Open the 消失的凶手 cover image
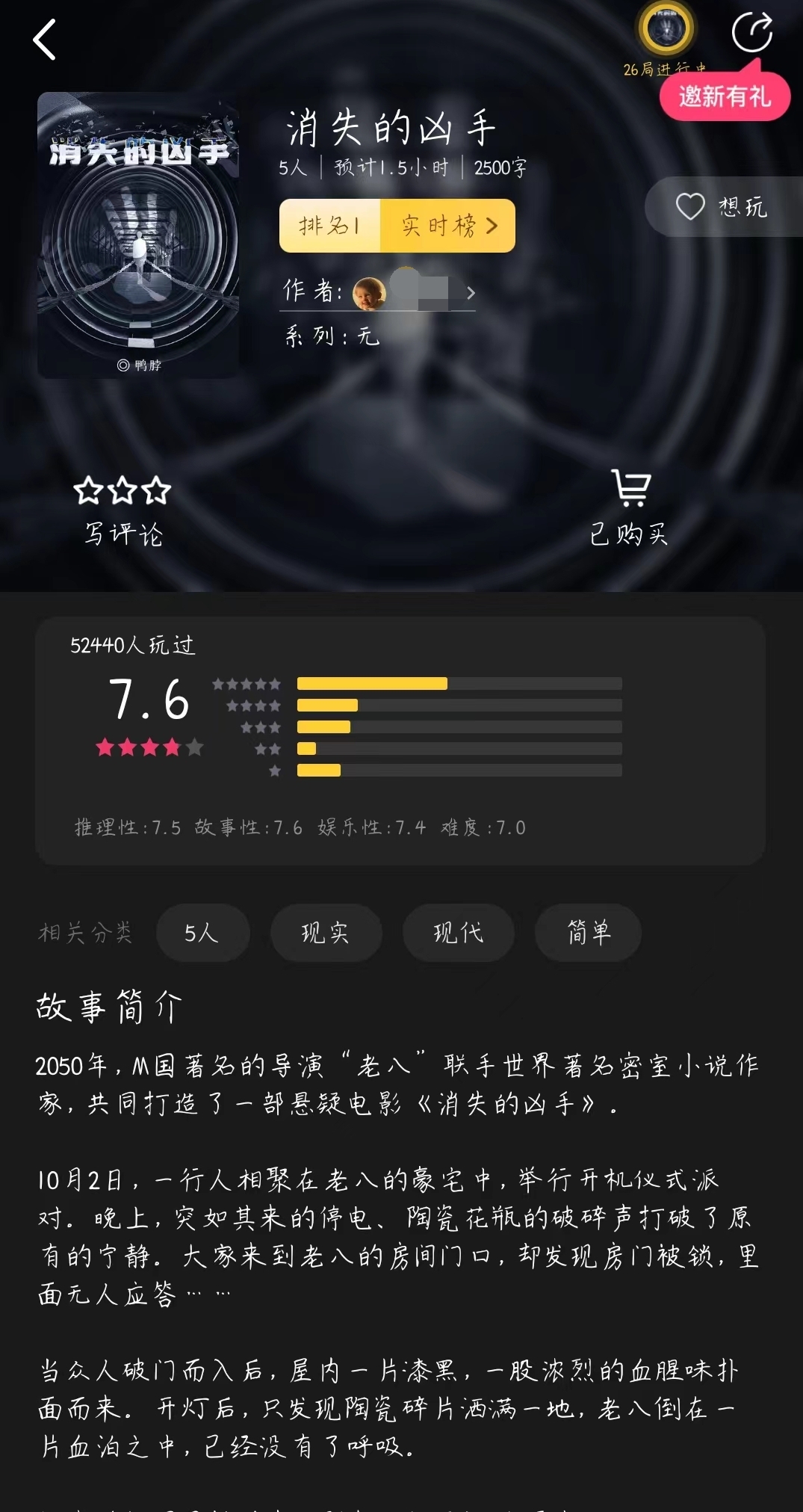 [x=138, y=235]
